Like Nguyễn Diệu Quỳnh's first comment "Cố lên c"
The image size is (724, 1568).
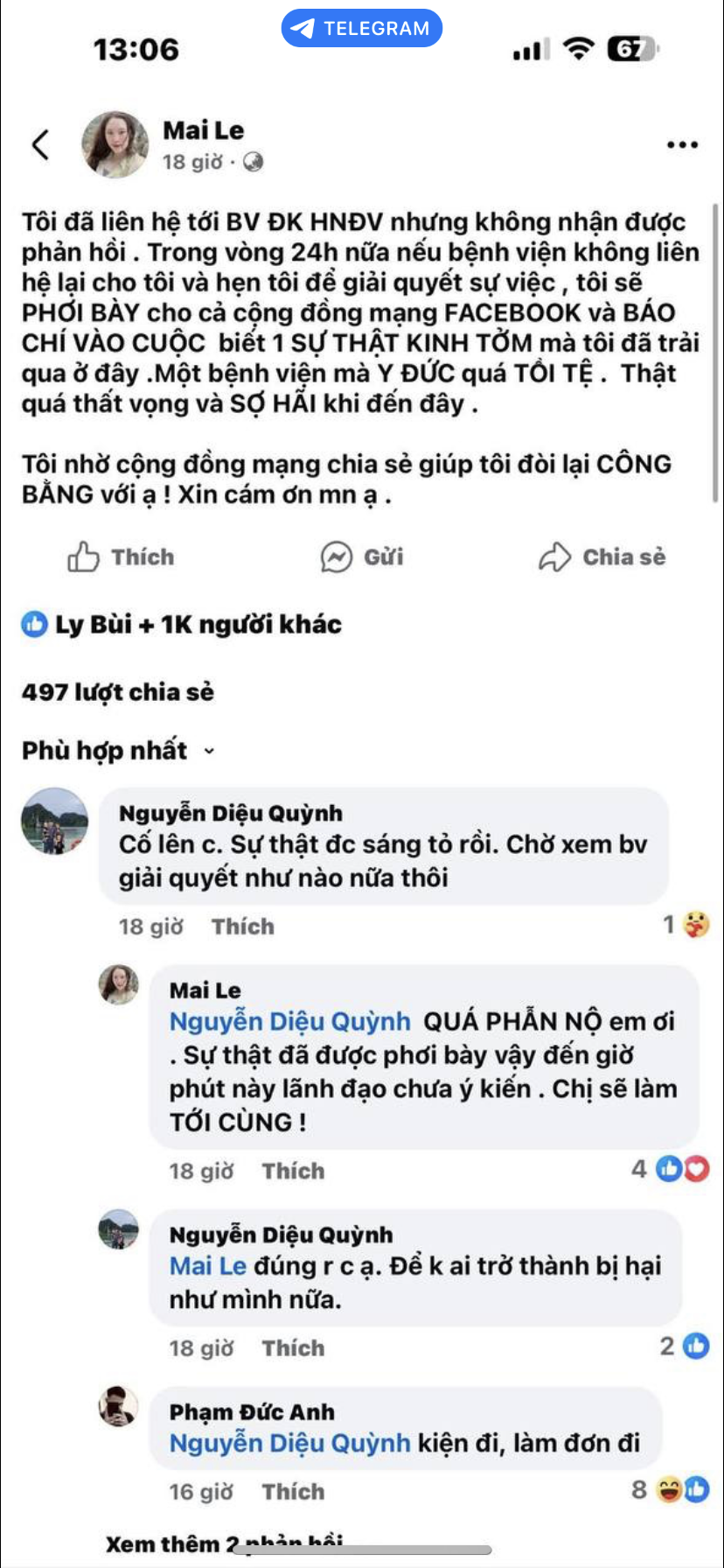tap(242, 927)
